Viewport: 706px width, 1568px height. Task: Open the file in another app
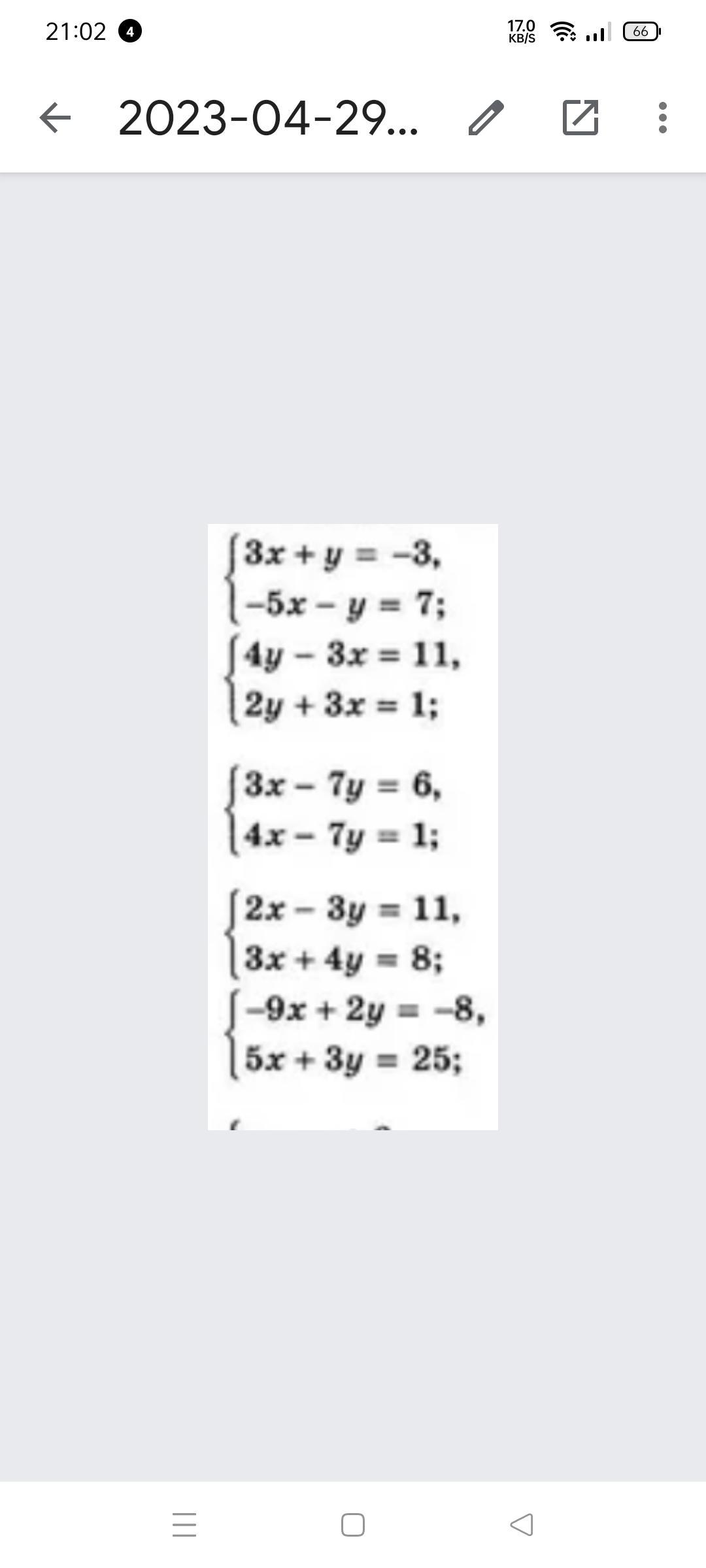580,118
